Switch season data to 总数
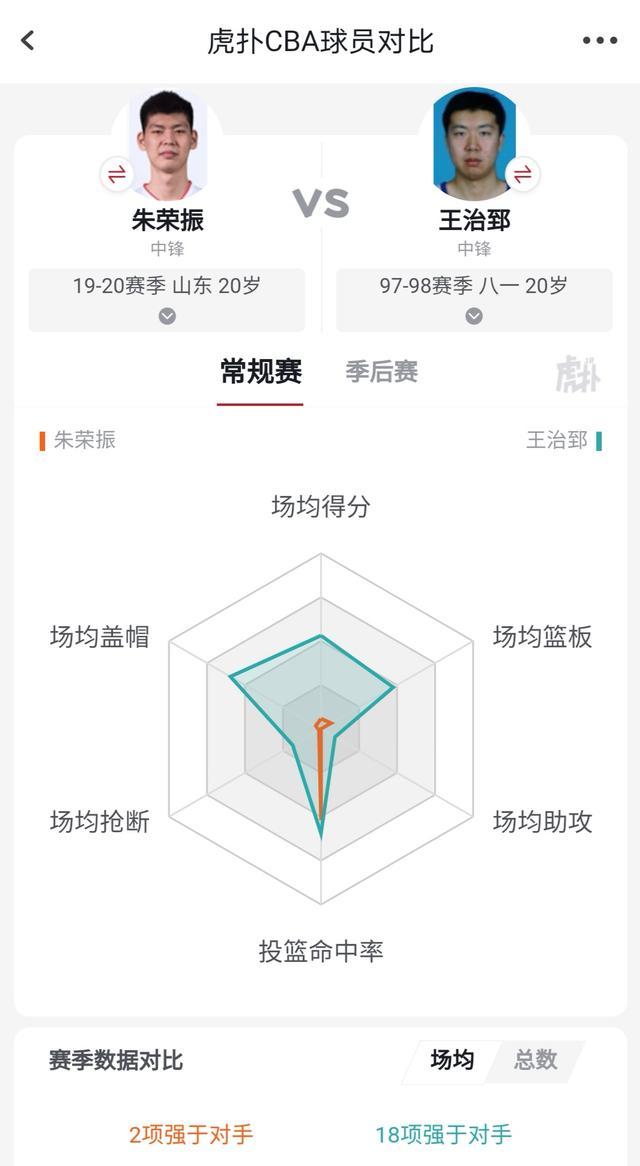This screenshot has height=1166, width=640. (535, 1060)
